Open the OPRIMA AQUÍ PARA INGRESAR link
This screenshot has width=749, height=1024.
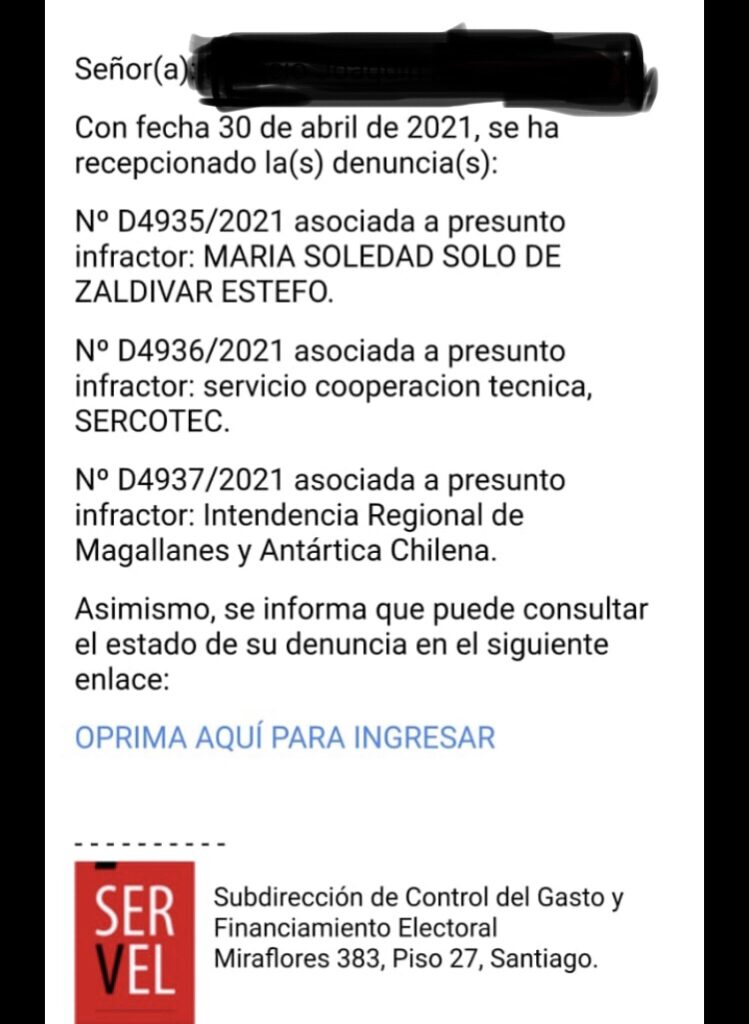[285, 738]
